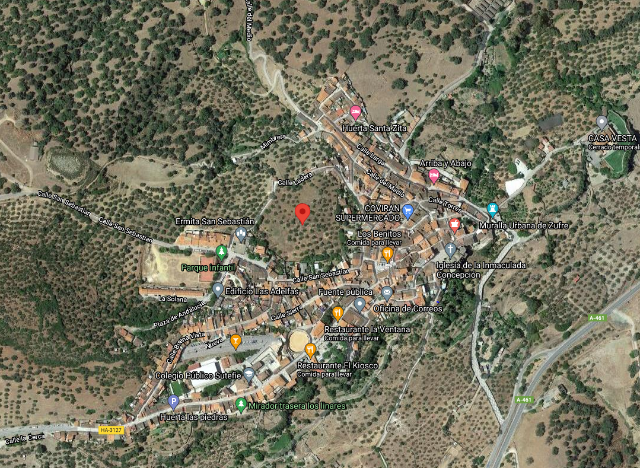The height and width of the screenshot is (468, 640).
Task: Open Huerta las piedras parking marker
Action: pos(173,402)
